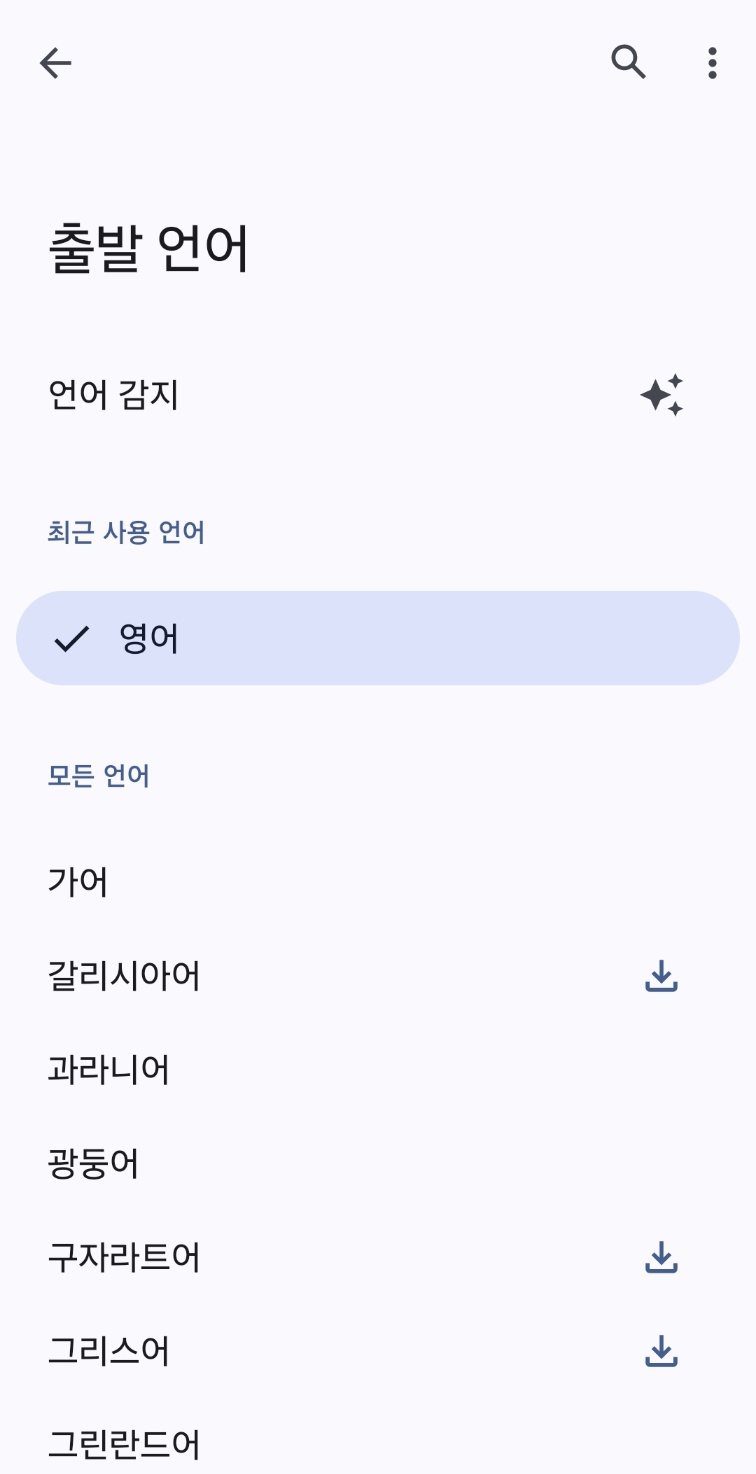The height and width of the screenshot is (1474, 756).
Task: Tap the search icon to find a language
Action: coord(629,62)
